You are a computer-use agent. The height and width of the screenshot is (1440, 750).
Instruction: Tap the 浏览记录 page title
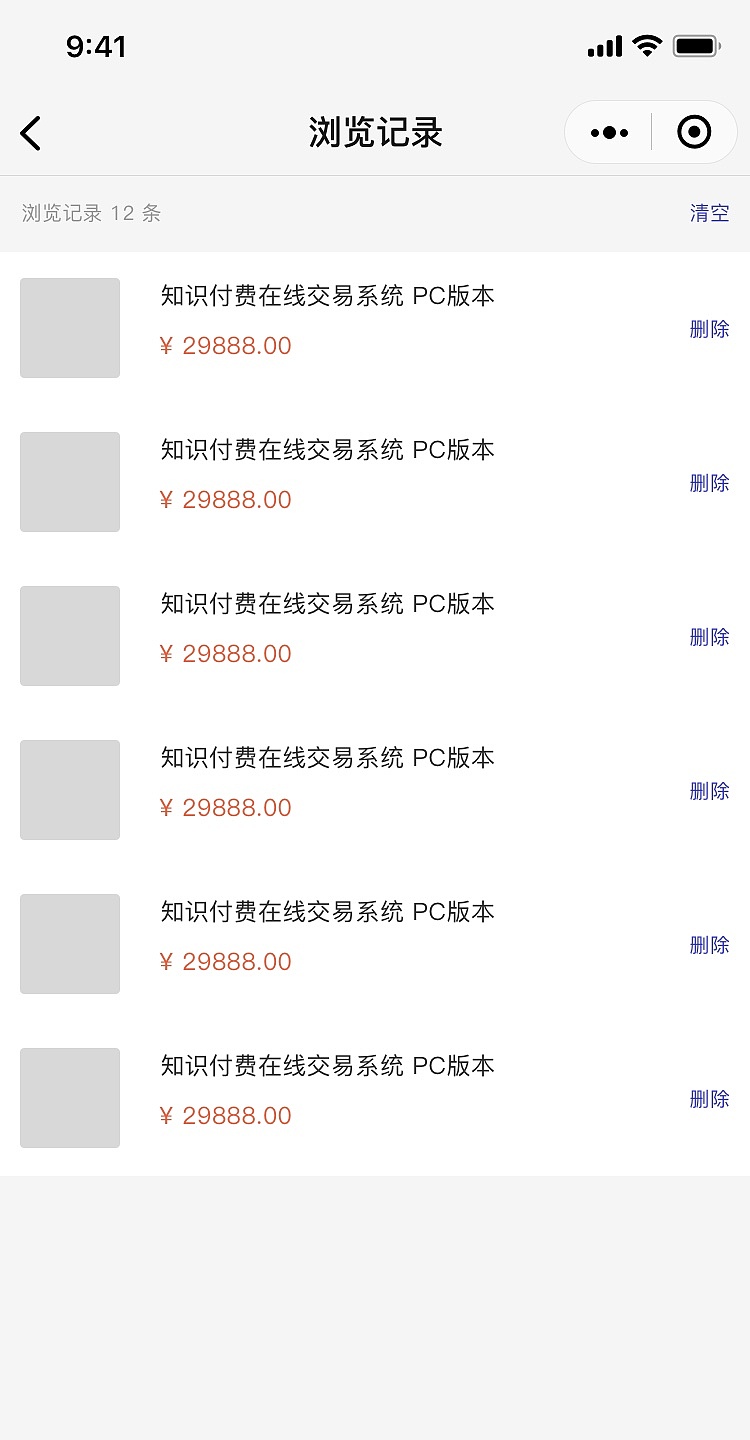click(375, 133)
